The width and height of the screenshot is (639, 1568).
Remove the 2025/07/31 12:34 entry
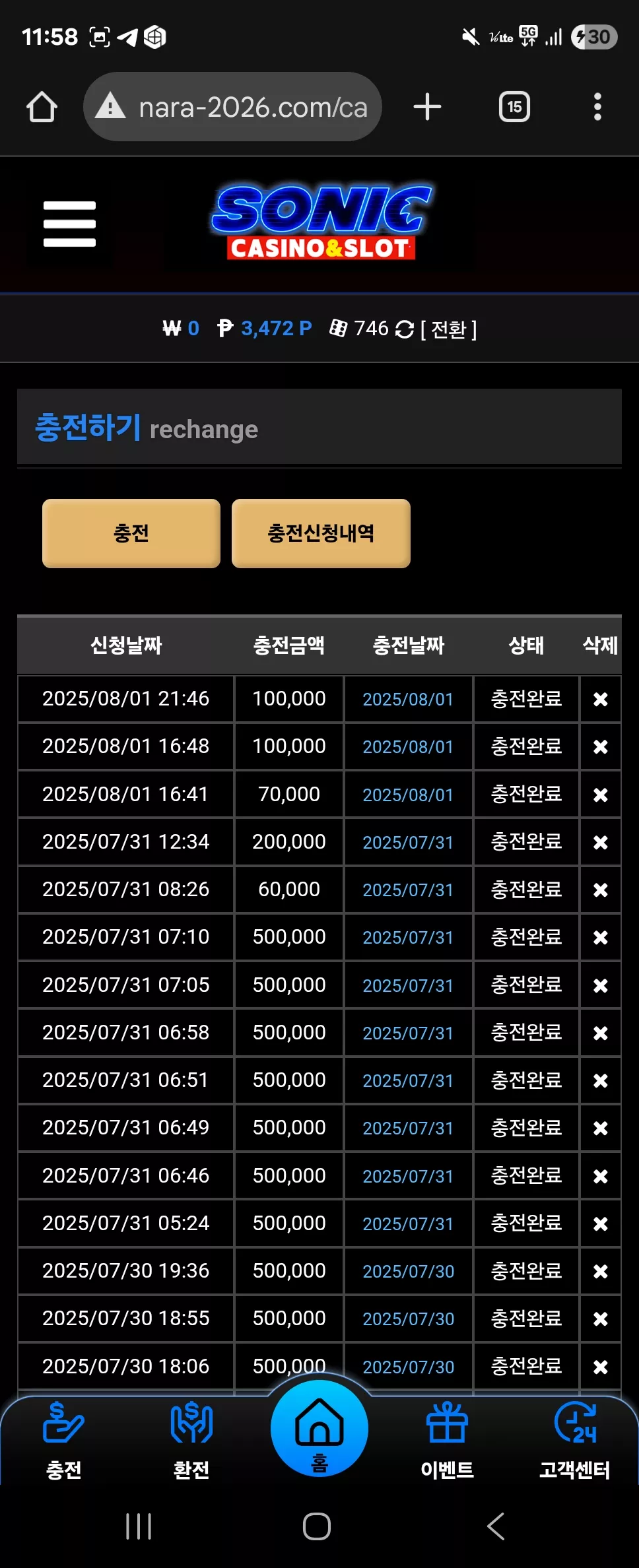pyautogui.click(x=600, y=843)
